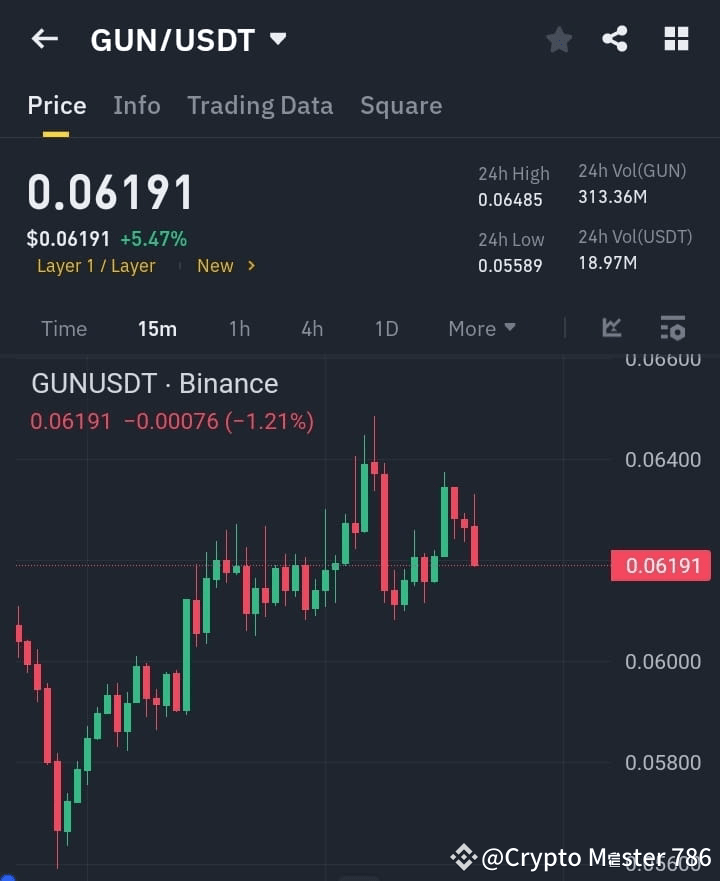Favorite GUN/USDT with the star icon

pyautogui.click(x=558, y=39)
